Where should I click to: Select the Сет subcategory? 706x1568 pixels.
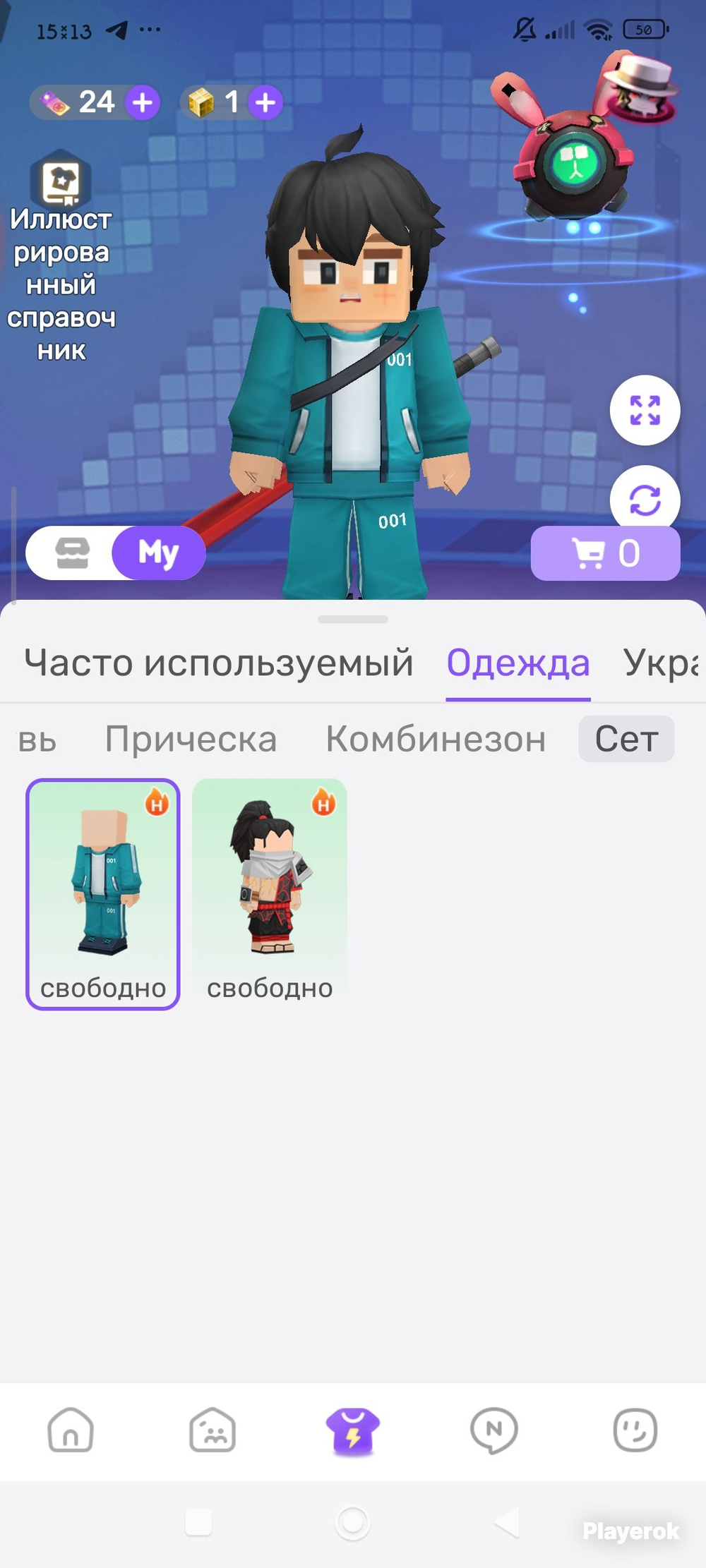[626, 740]
